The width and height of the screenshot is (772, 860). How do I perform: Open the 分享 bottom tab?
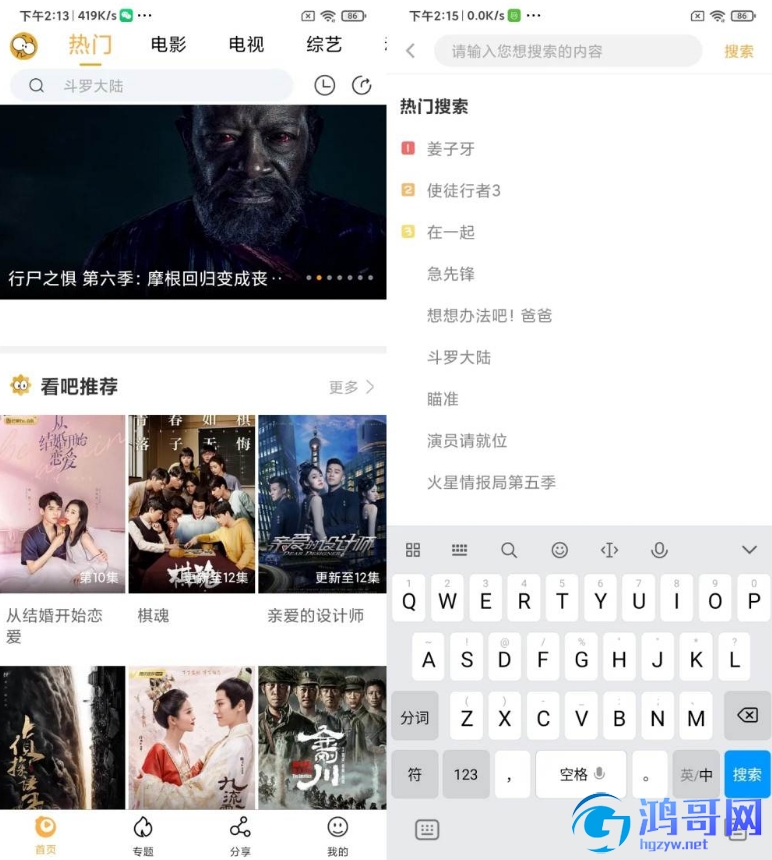click(x=240, y=836)
